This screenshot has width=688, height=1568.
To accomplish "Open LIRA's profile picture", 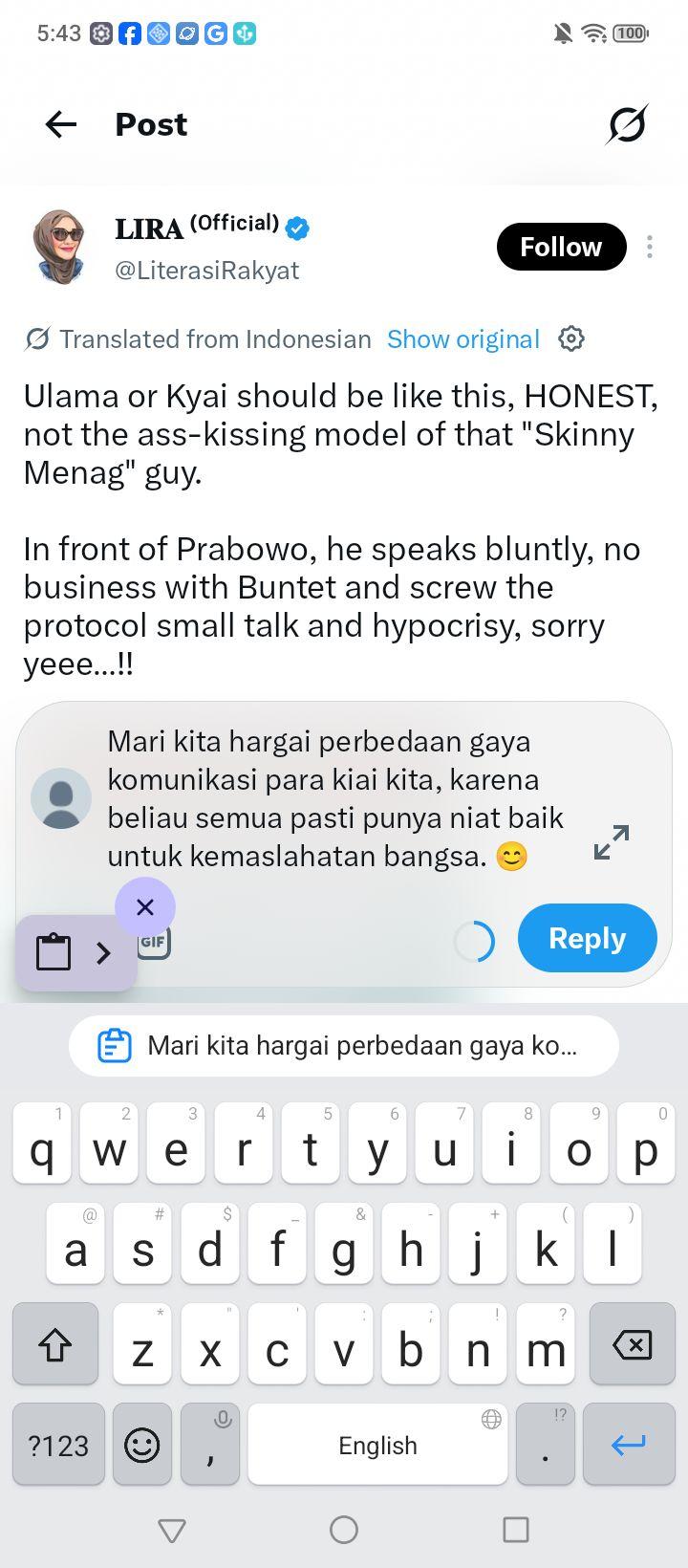I will pos(59,247).
